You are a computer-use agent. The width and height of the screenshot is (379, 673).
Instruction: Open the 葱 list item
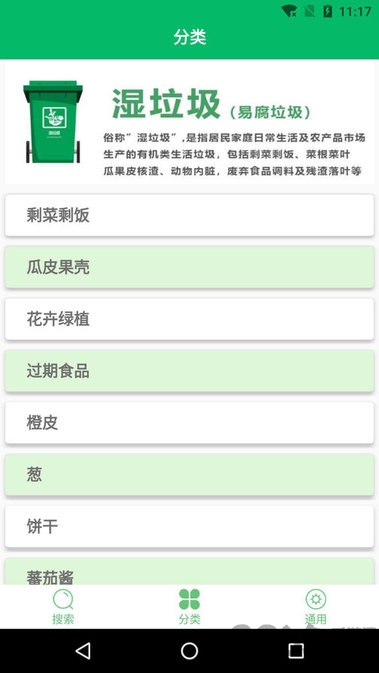189,475
